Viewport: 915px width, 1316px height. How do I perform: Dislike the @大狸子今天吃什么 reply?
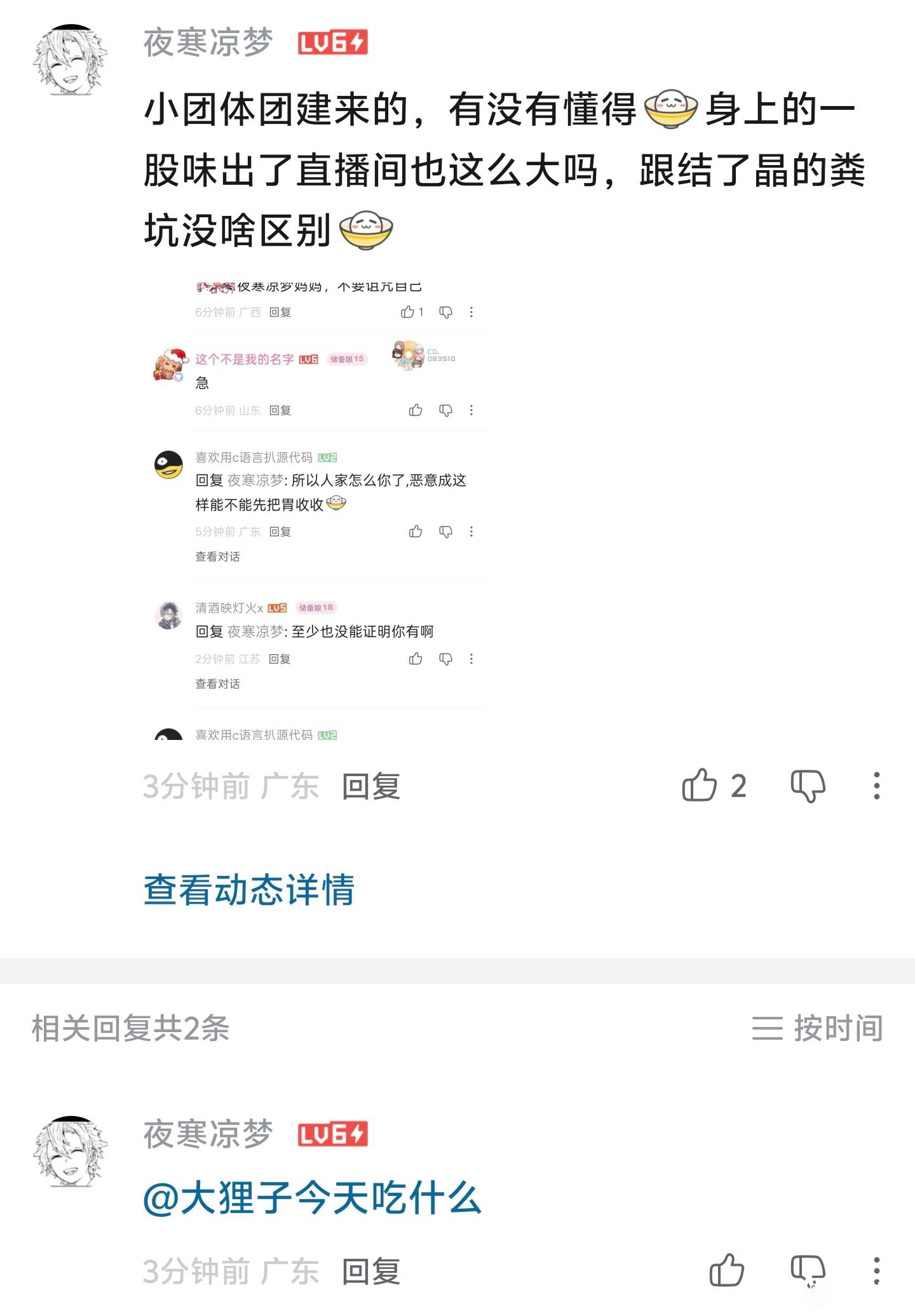click(808, 1271)
